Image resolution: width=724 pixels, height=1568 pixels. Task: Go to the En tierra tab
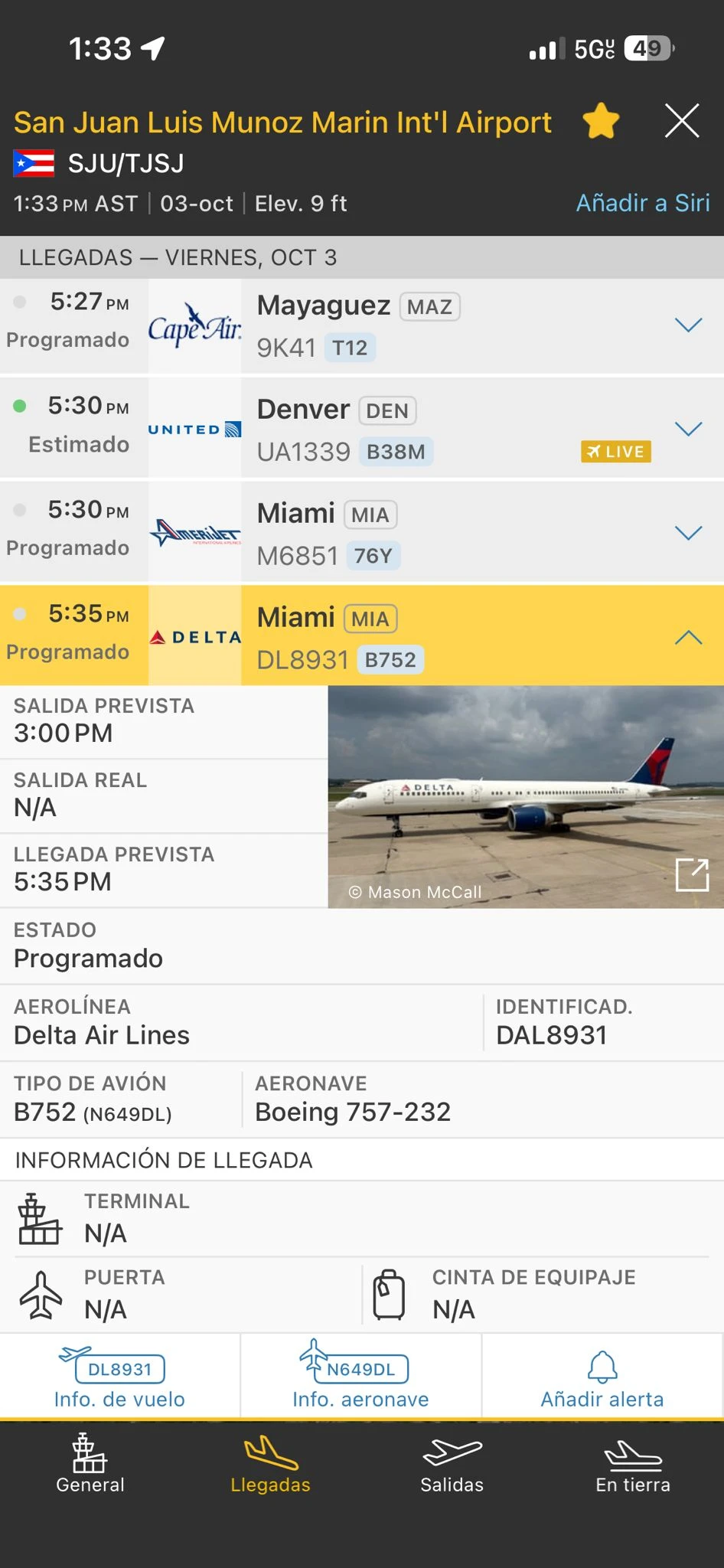pos(633,1464)
